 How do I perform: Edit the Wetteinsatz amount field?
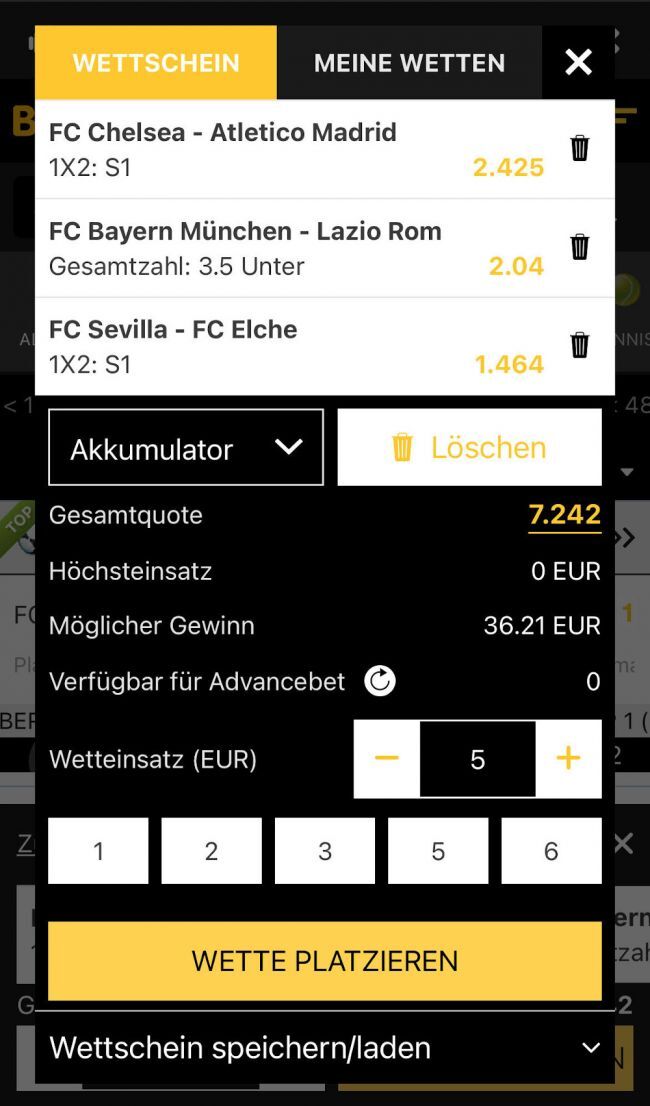477,759
